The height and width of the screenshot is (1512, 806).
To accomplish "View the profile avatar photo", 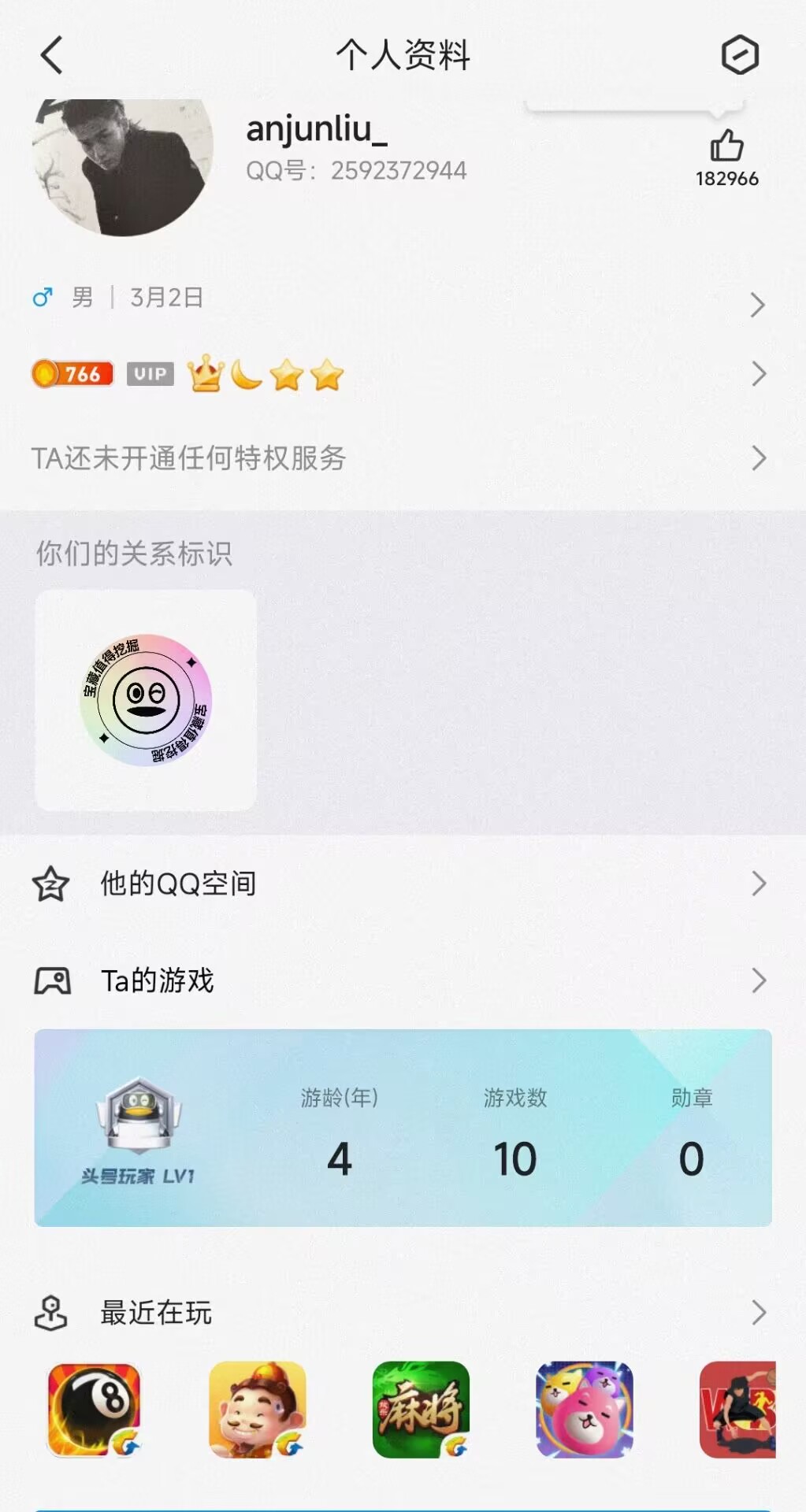I will [x=123, y=166].
